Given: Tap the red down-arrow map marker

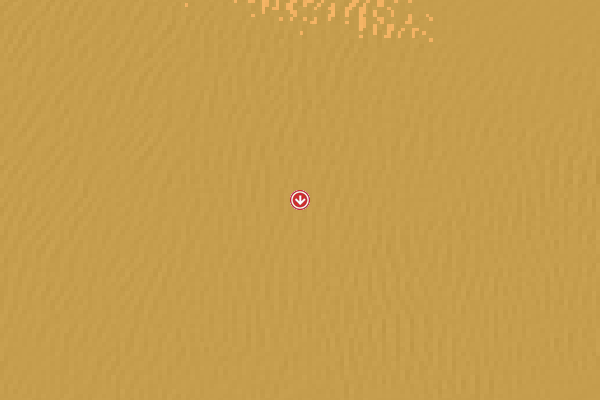Looking at the screenshot, I should click(300, 200).
